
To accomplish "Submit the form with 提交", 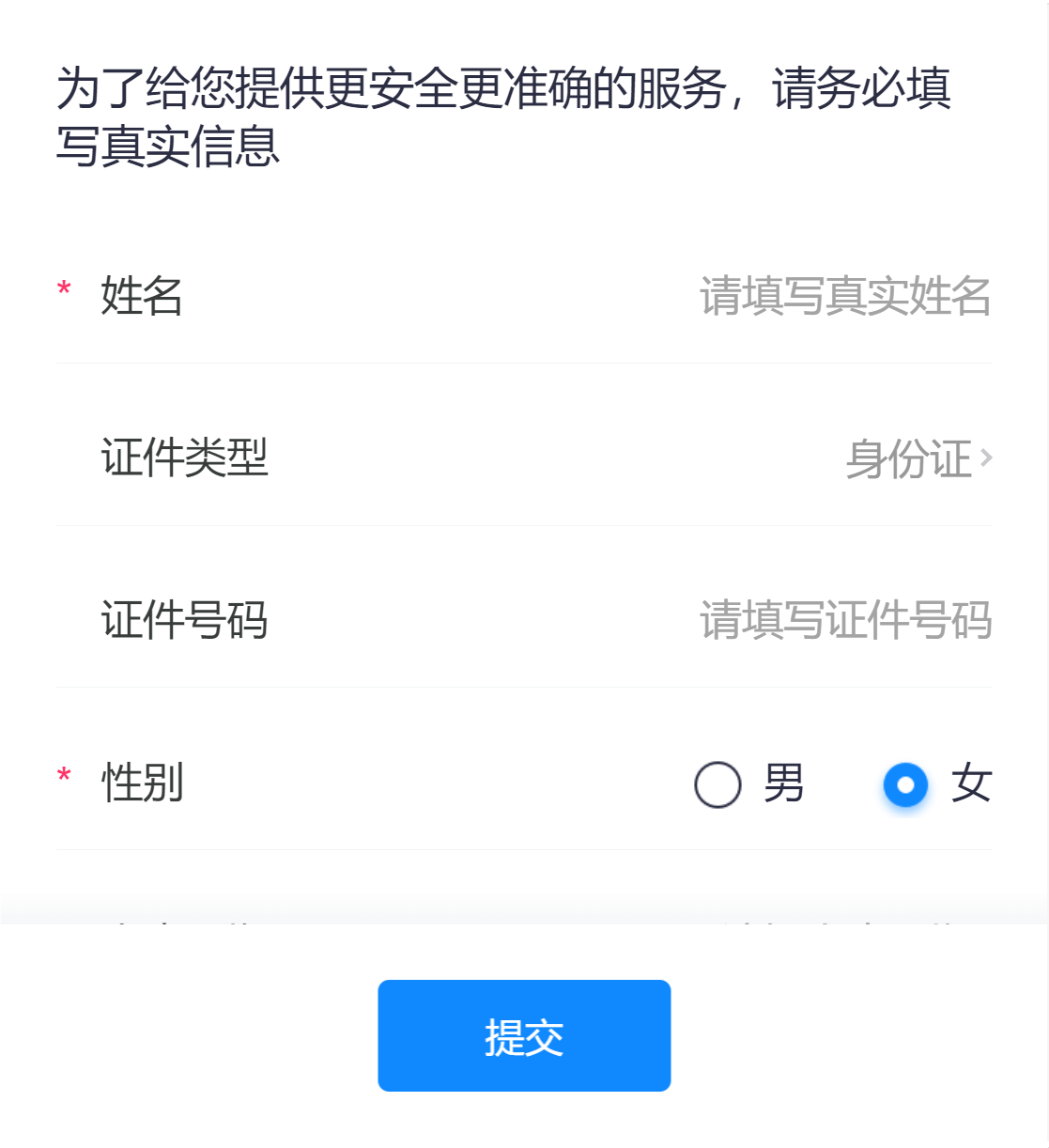I will (524, 1035).
